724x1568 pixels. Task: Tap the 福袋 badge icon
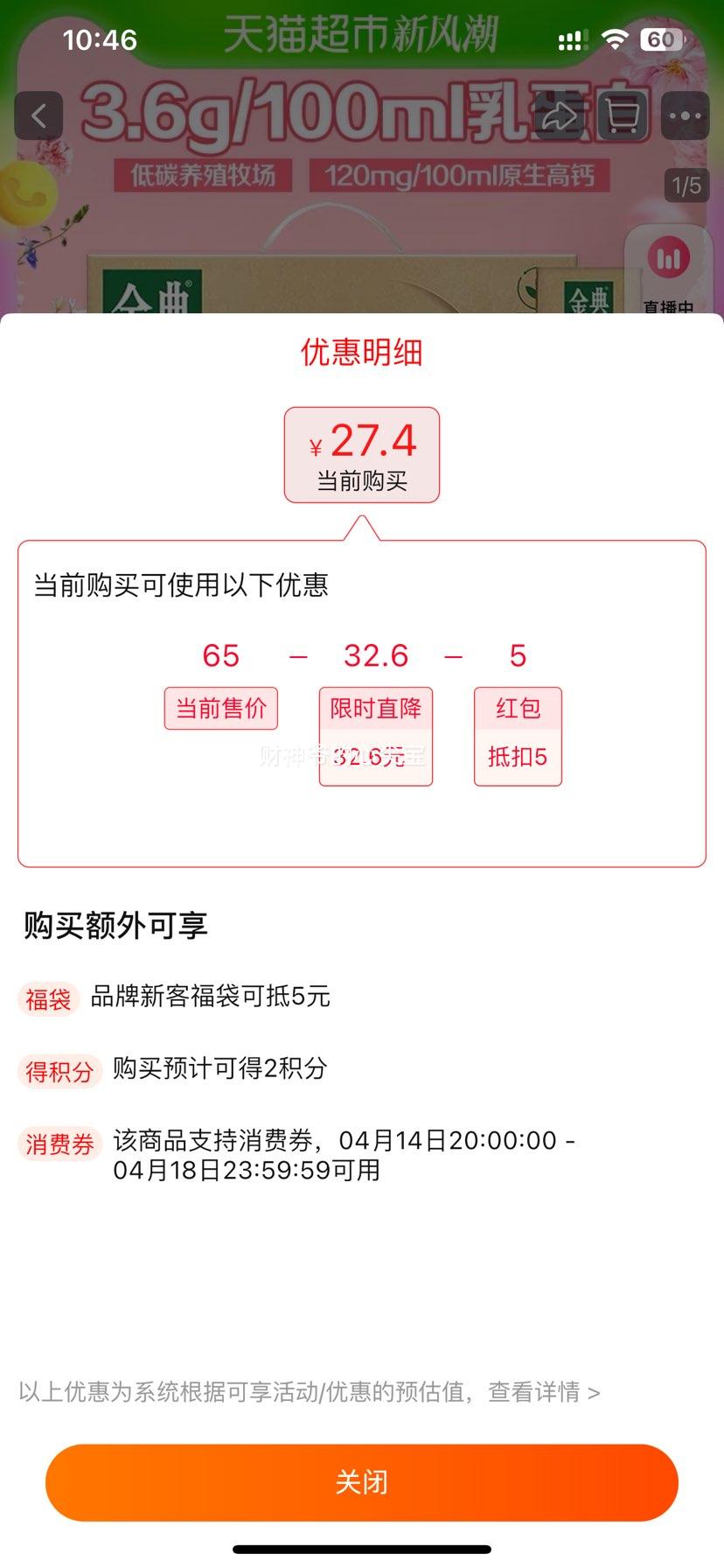48,997
